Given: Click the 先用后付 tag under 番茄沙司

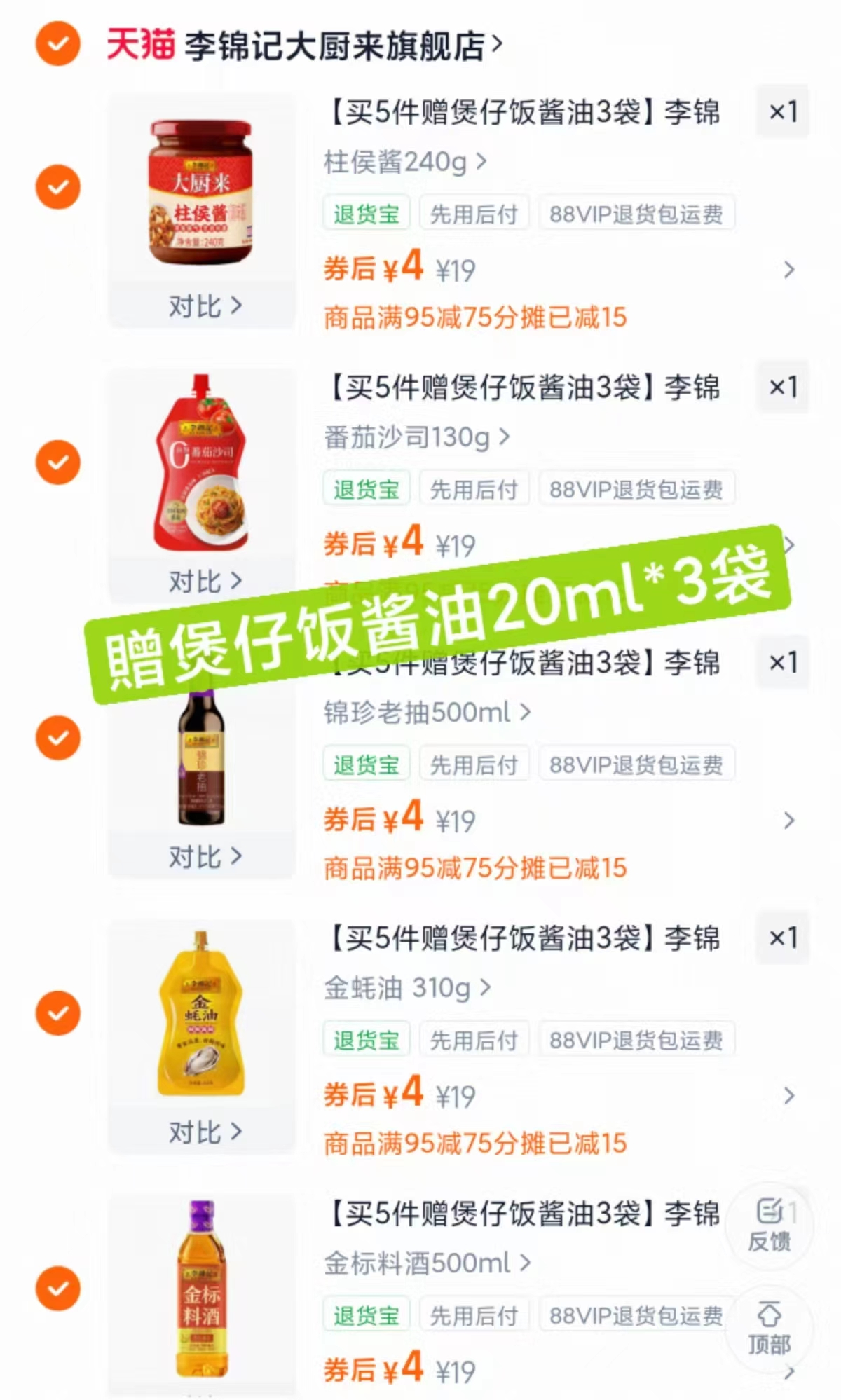Looking at the screenshot, I should pos(474,488).
